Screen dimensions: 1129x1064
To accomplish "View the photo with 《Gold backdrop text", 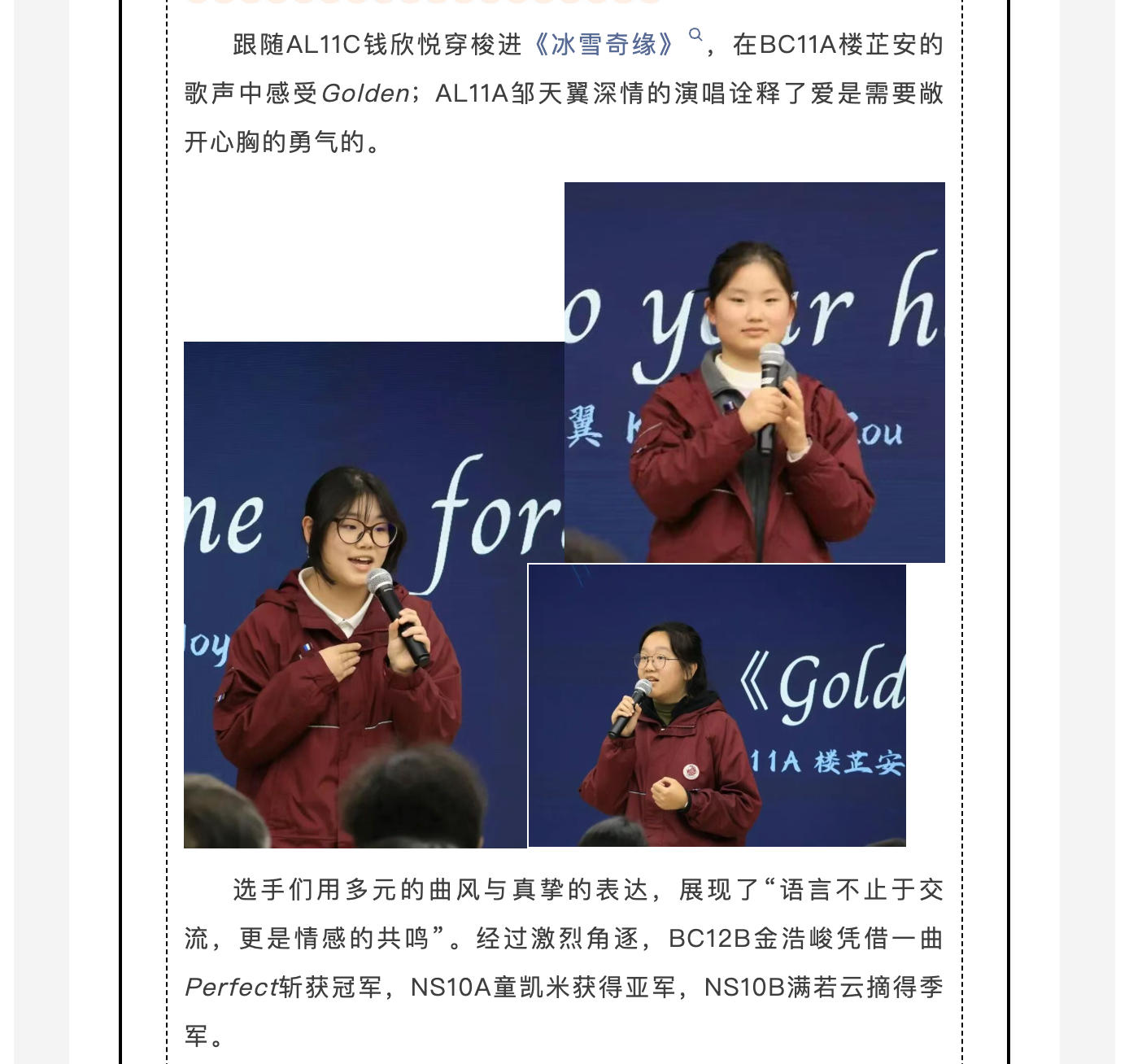I will click(717, 705).
